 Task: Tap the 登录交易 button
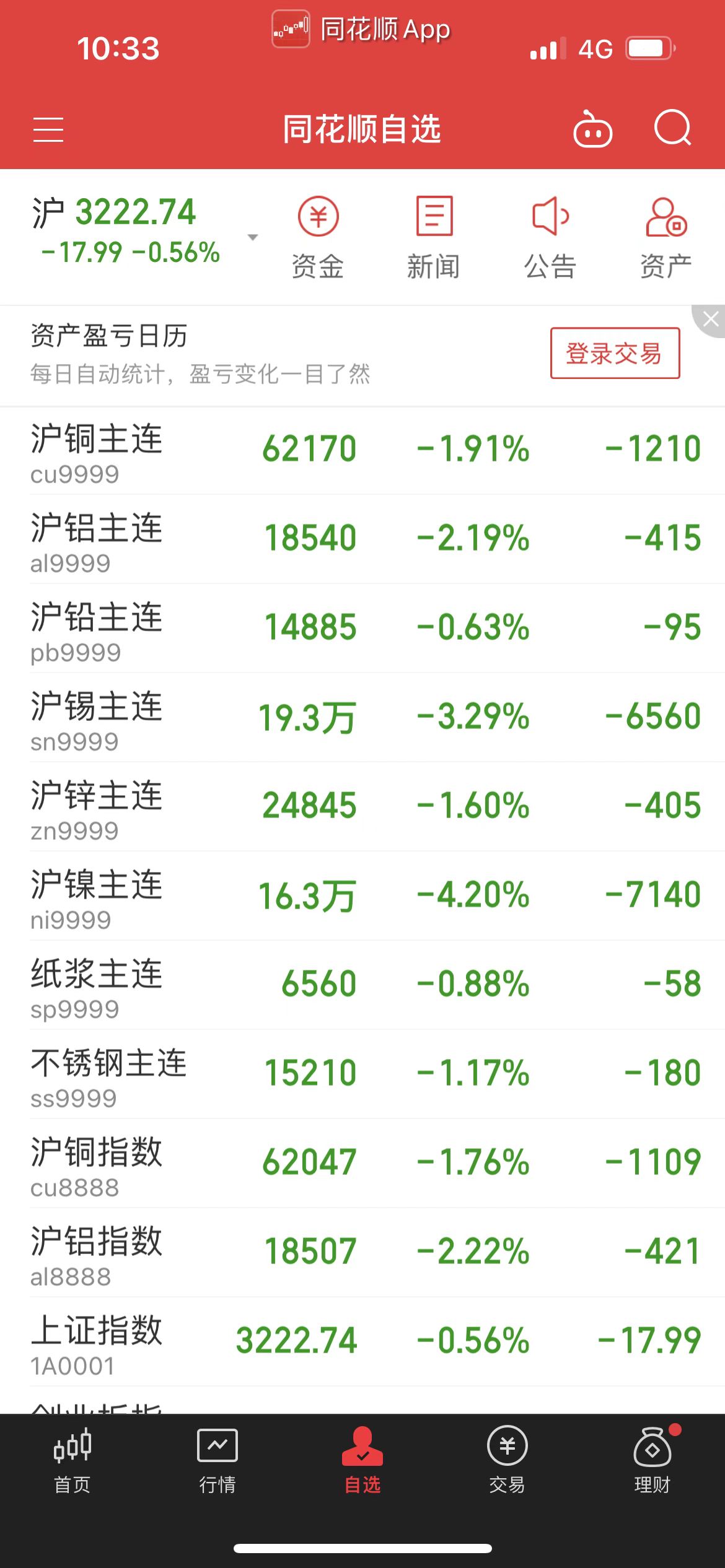[x=615, y=353]
